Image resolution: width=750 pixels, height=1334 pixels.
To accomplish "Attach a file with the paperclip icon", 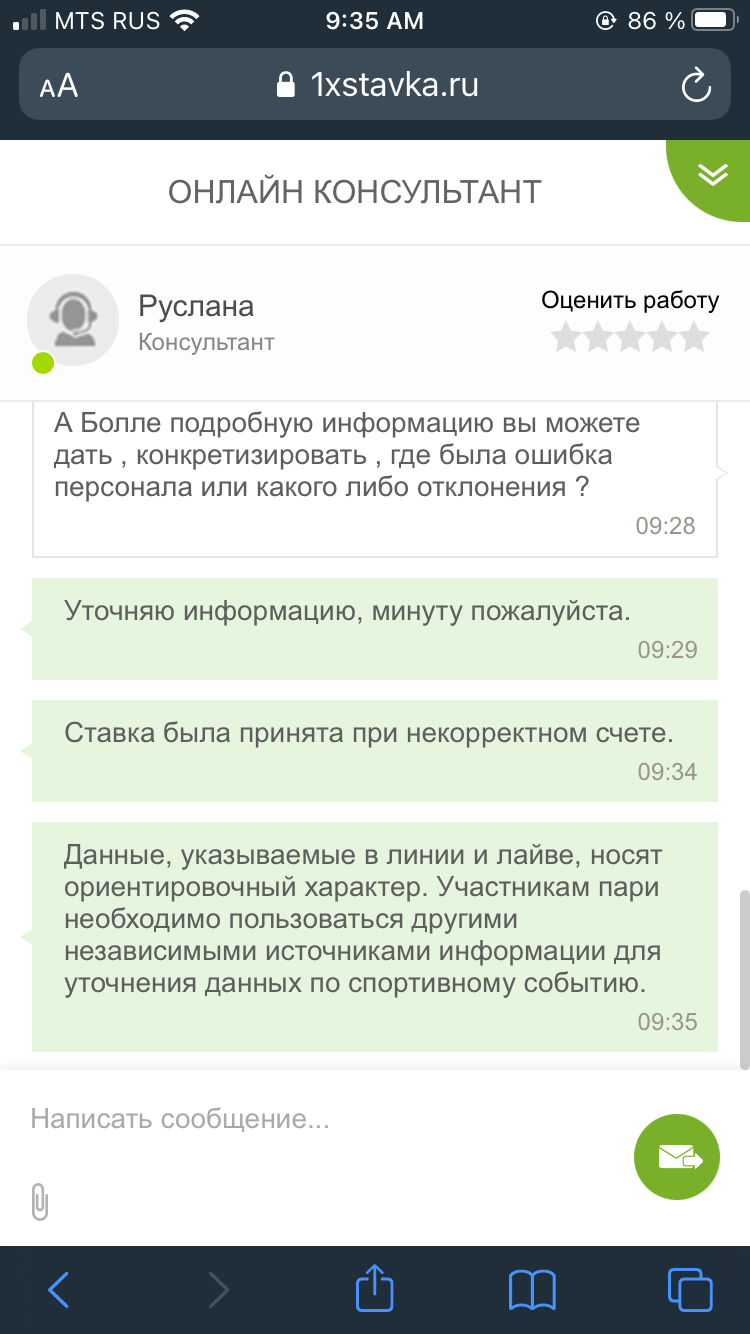I will pyautogui.click(x=40, y=1201).
